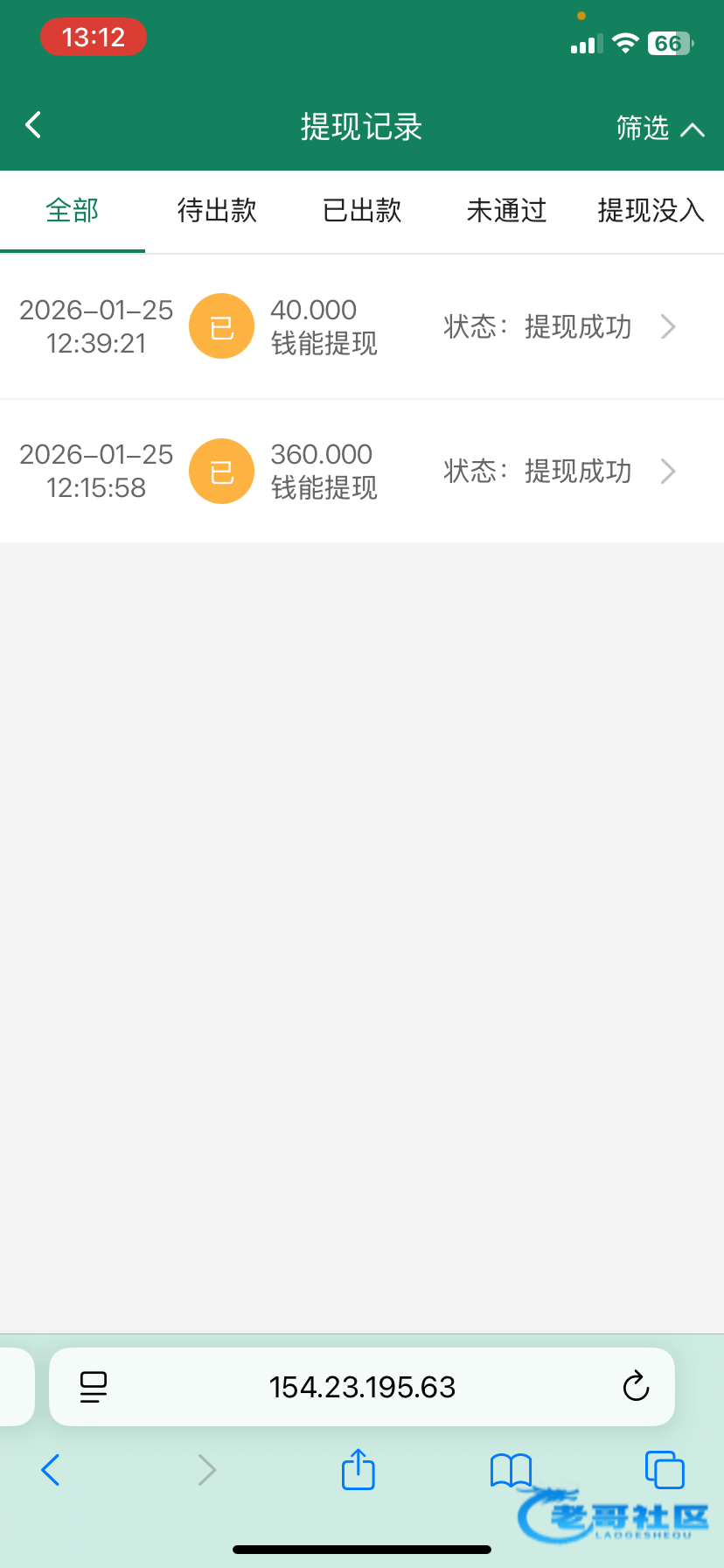Open the 40.000 withdrawal record
Screen dimensions: 724x1568
point(362,327)
